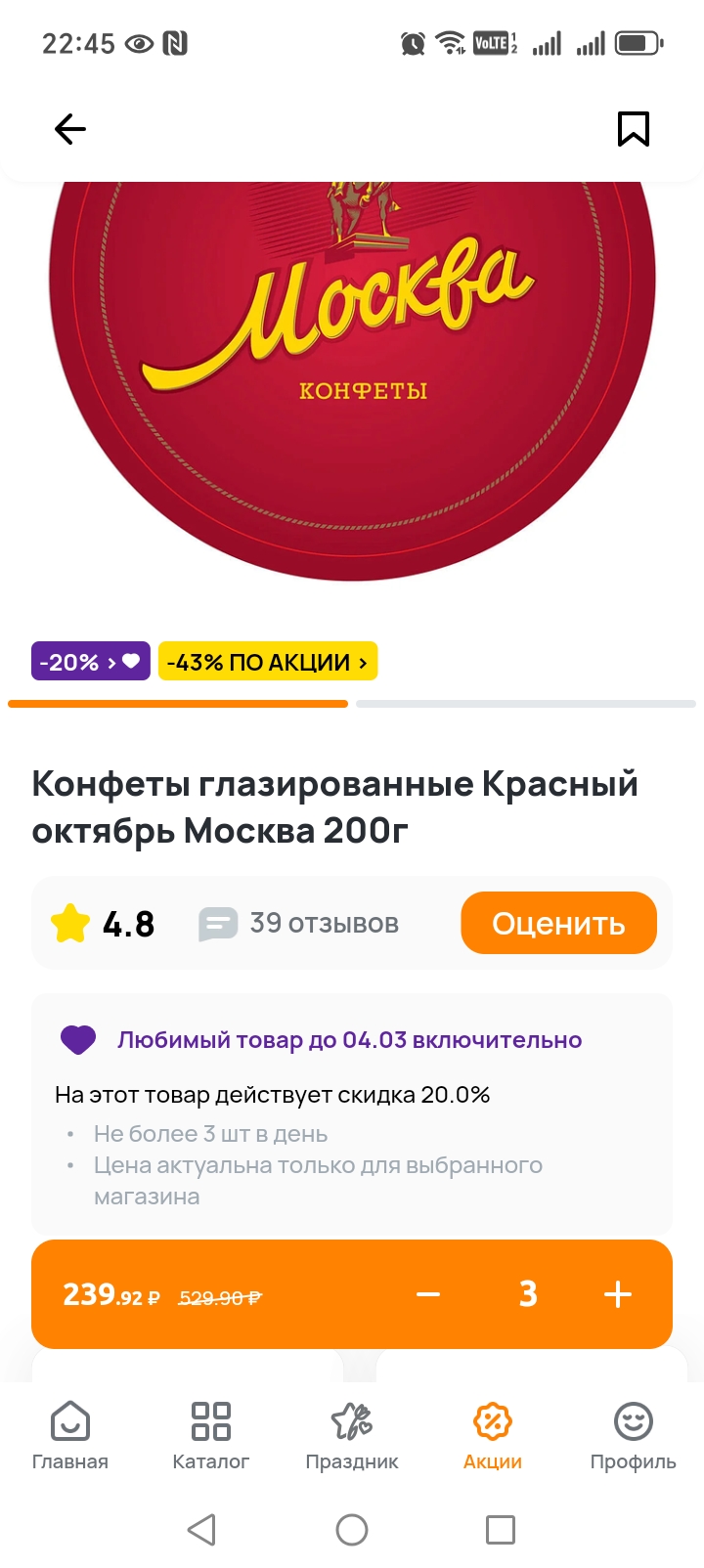
Task: Open the -43% ПО АКЦИИ badge
Action: [x=267, y=662]
